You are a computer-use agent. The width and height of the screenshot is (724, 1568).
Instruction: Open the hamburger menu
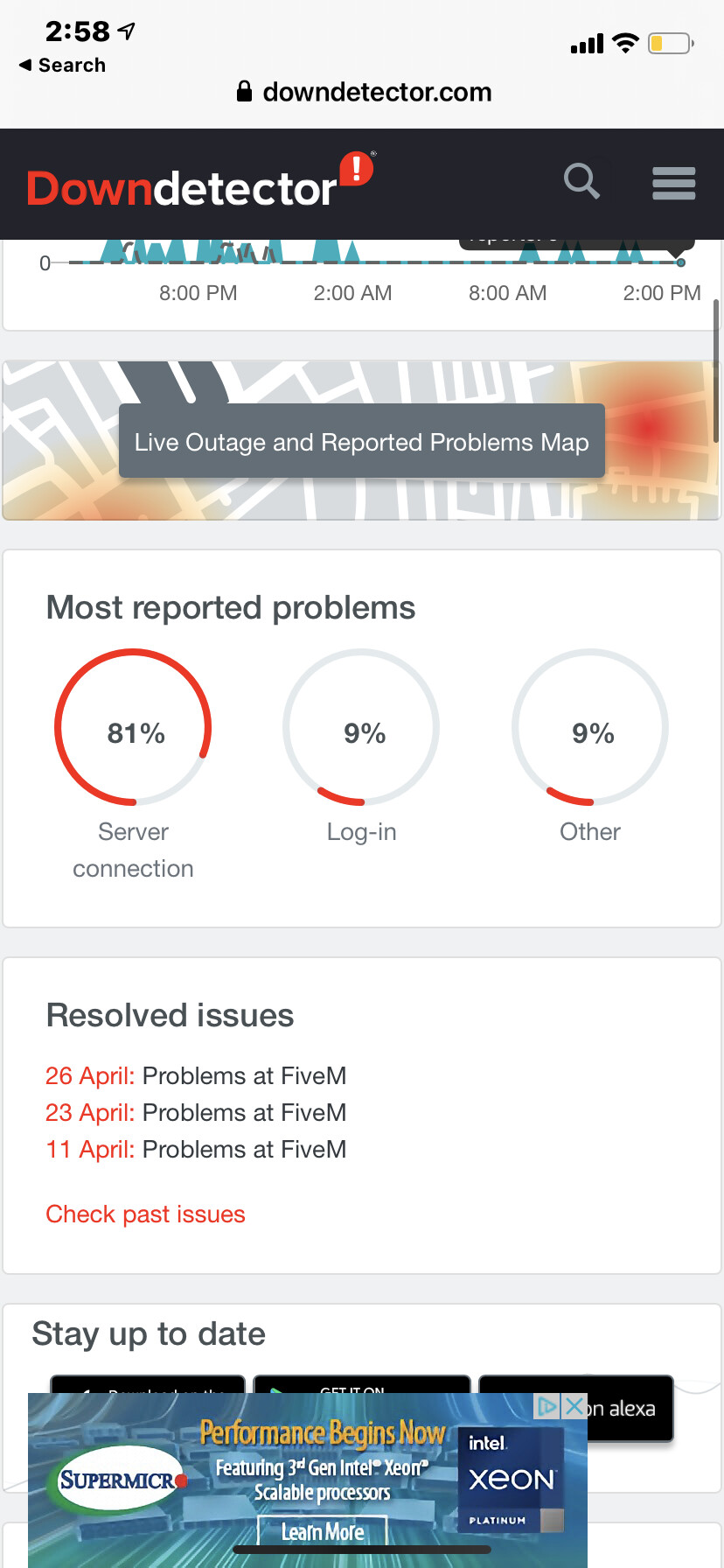pos(673,184)
